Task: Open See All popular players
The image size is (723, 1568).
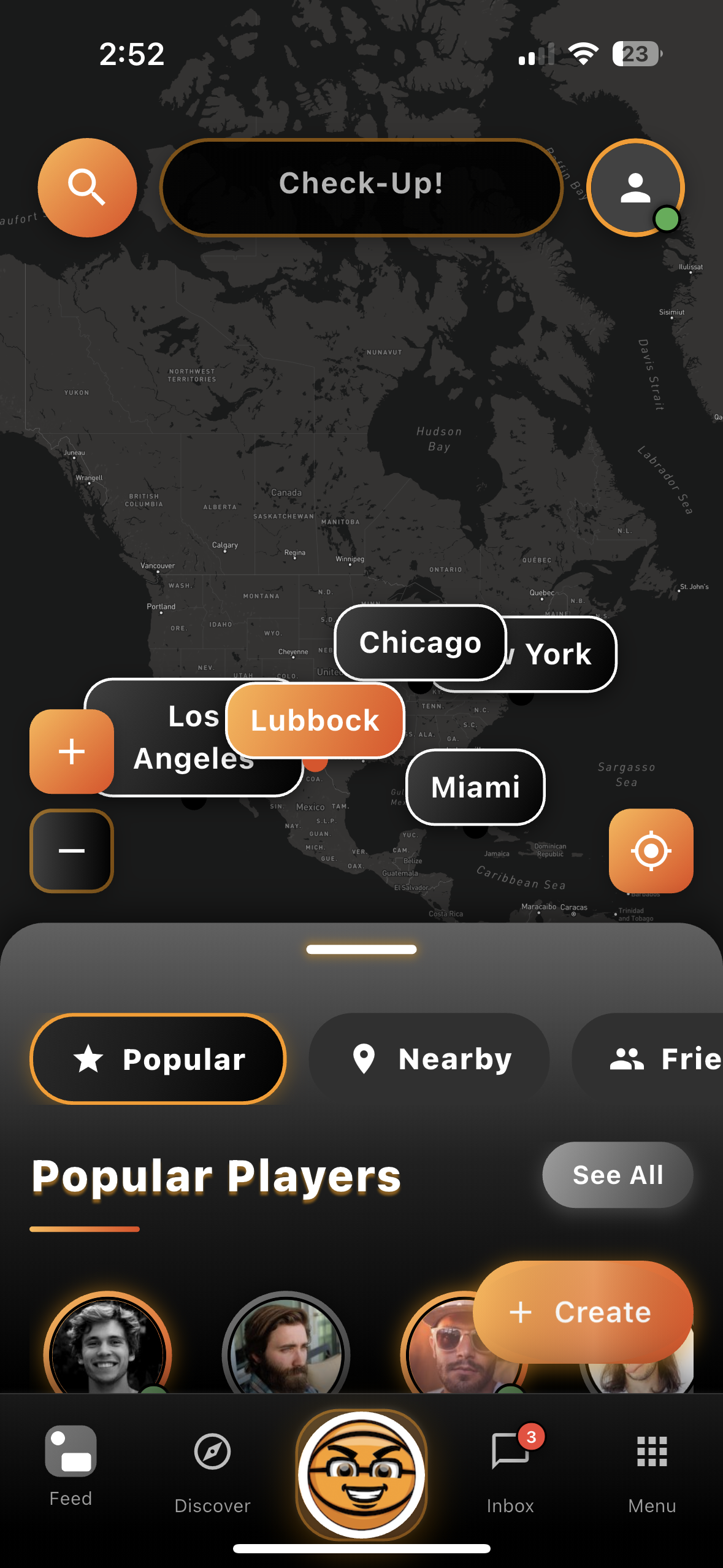Action: (617, 1175)
